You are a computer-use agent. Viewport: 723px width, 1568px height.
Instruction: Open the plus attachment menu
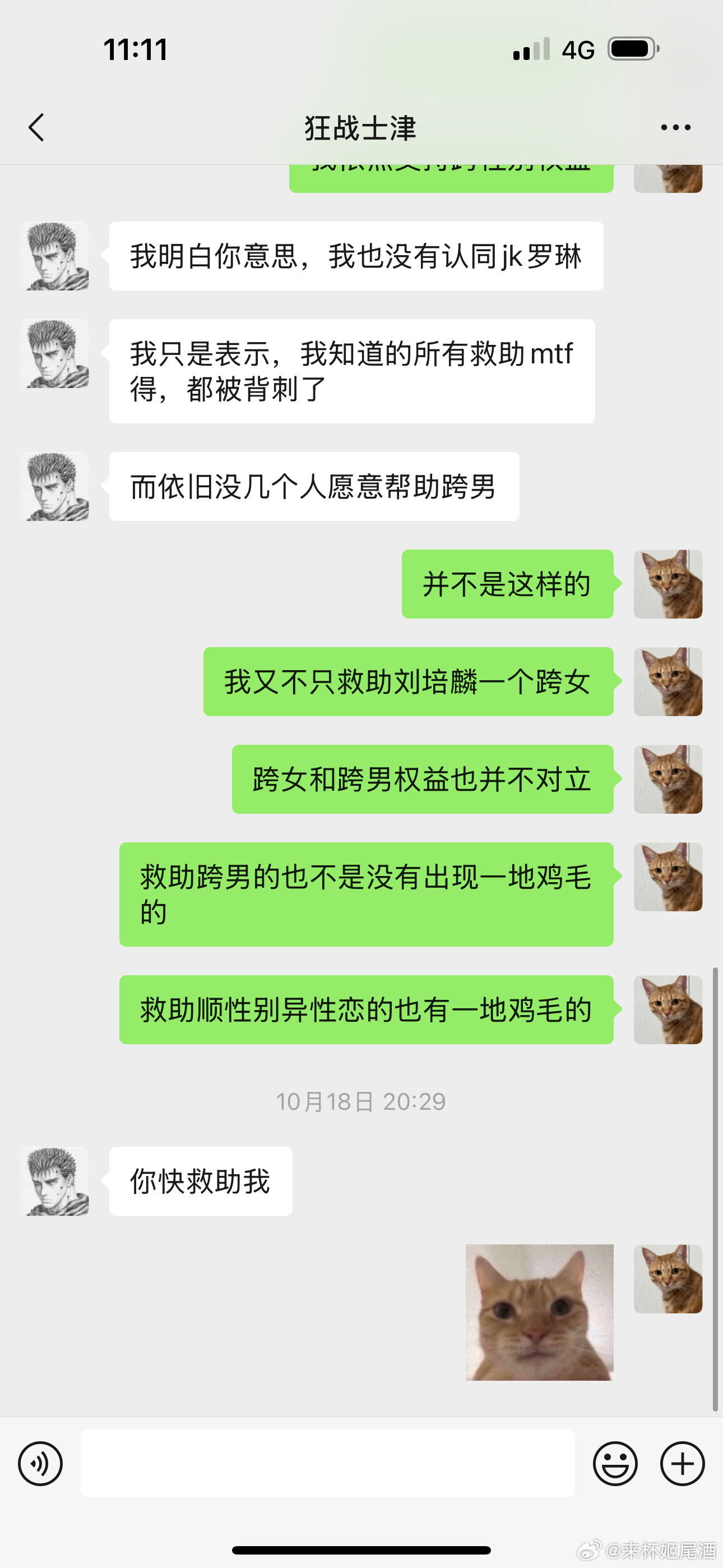click(x=682, y=1464)
